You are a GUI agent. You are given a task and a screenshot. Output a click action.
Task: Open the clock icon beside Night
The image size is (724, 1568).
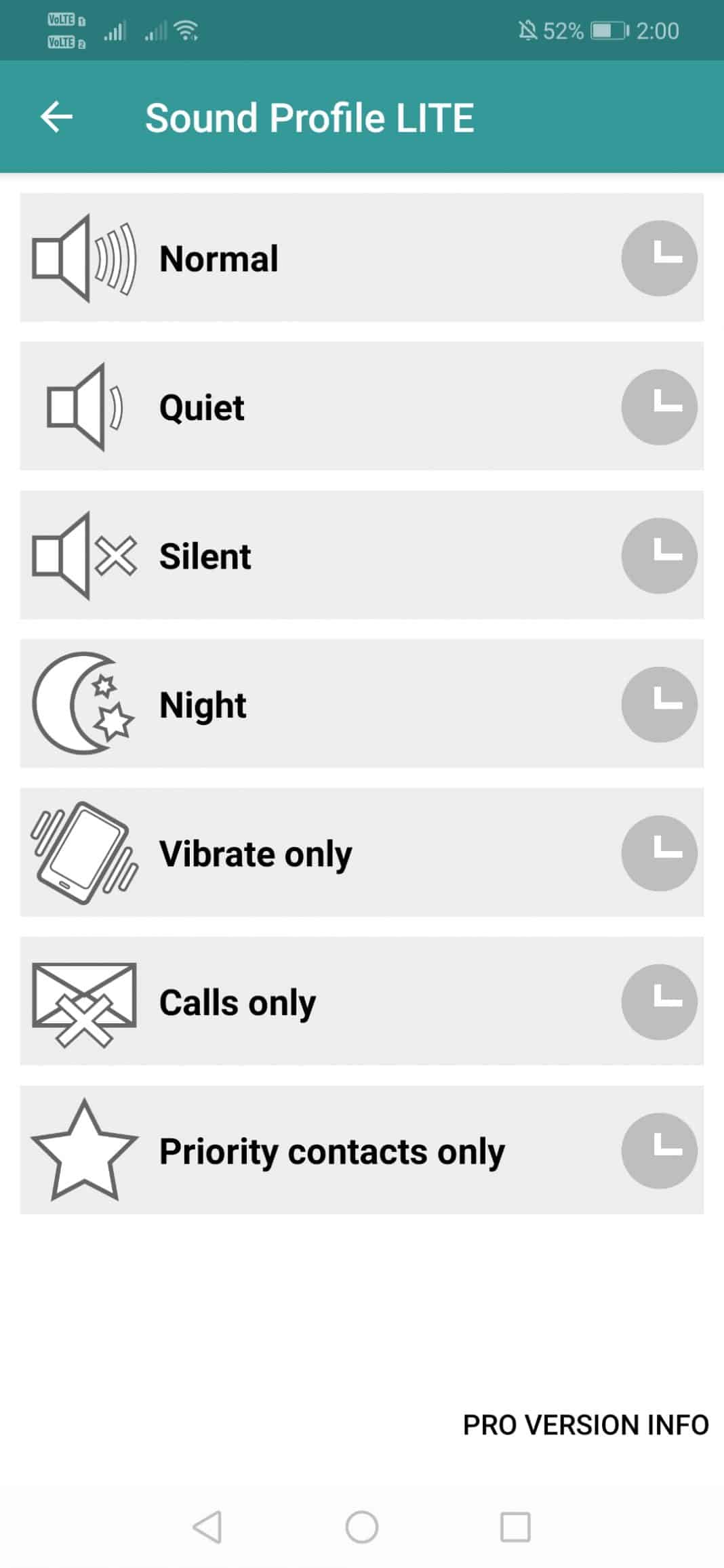pyautogui.click(x=659, y=704)
